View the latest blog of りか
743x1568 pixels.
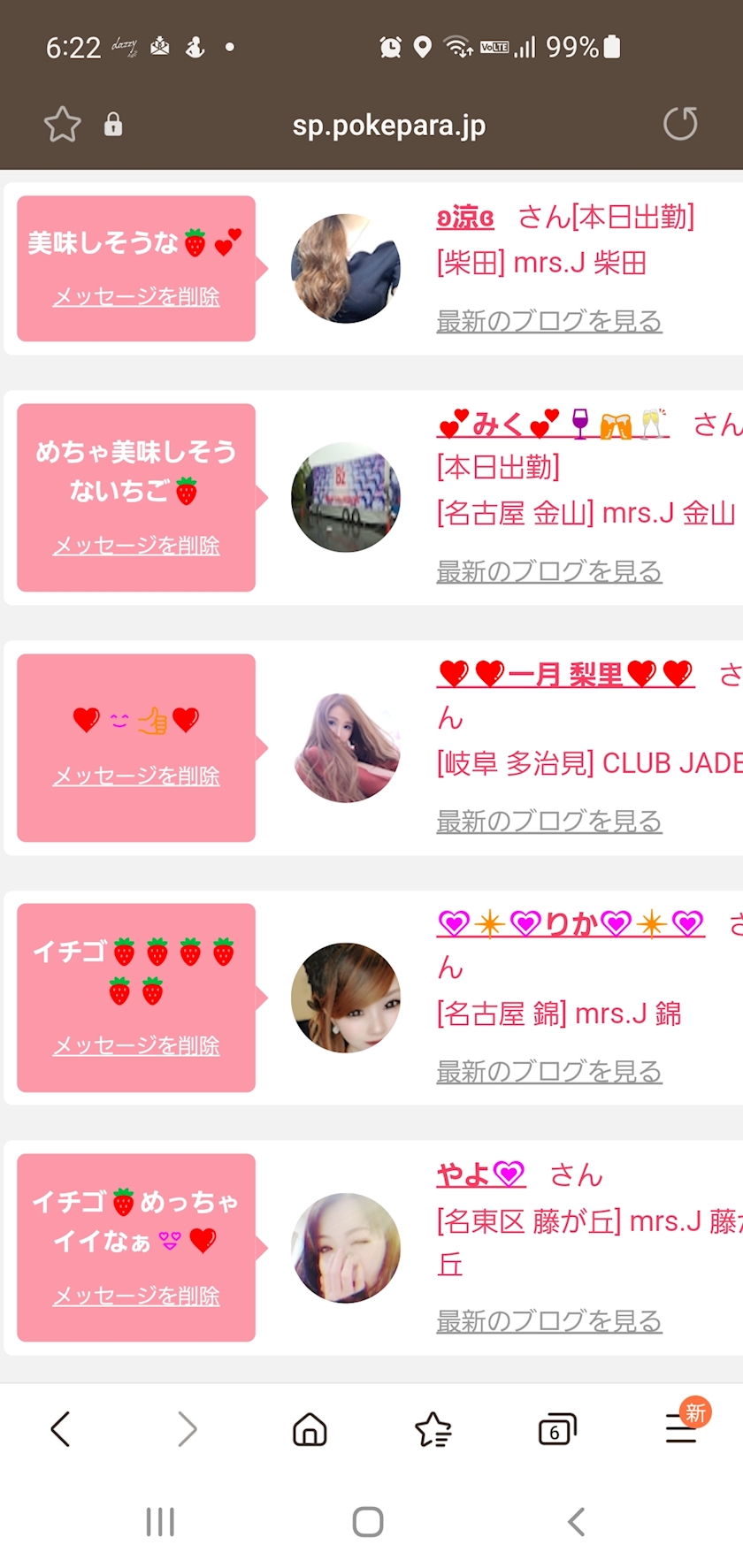tap(549, 1071)
